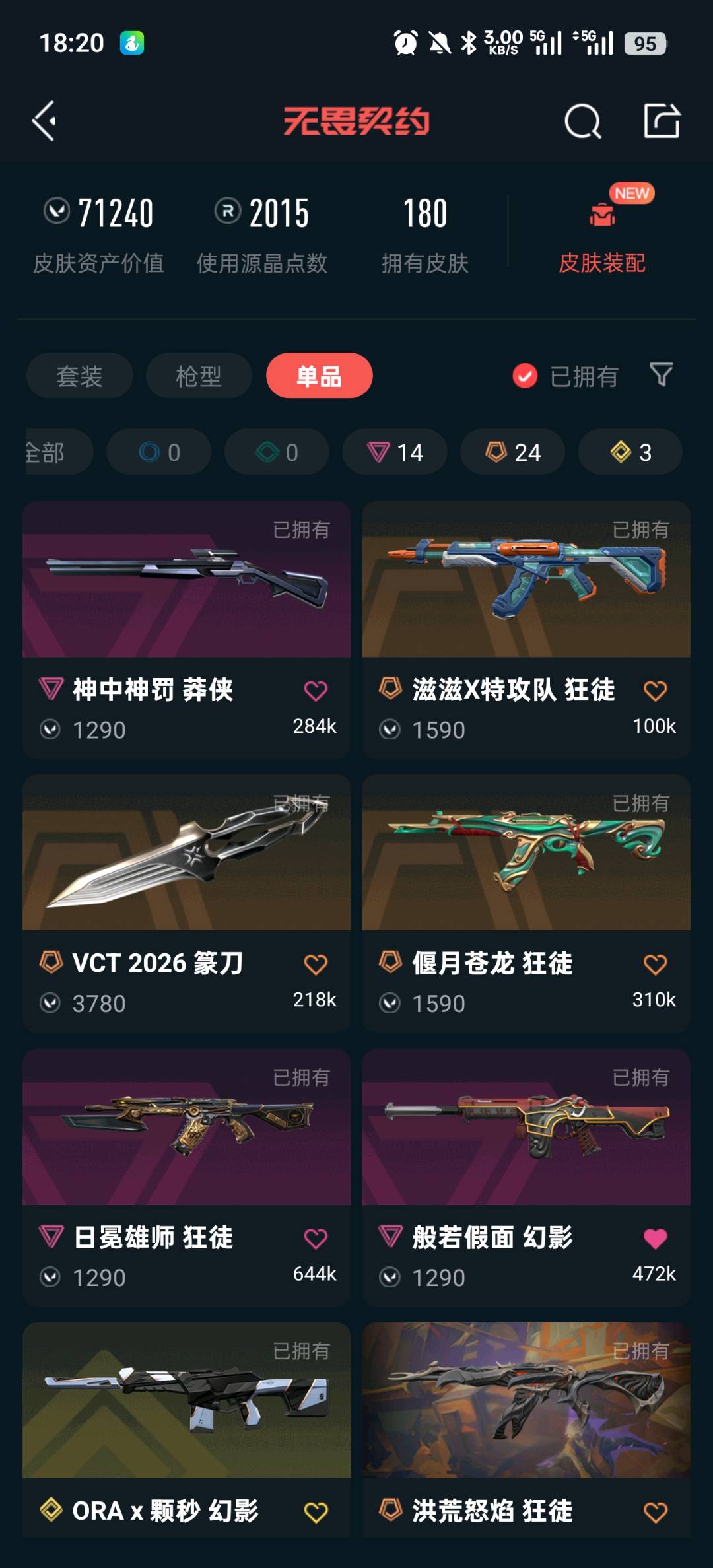Open the search icon
The width and height of the screenshot is (713, 1568).
click(x=582, y=121)
